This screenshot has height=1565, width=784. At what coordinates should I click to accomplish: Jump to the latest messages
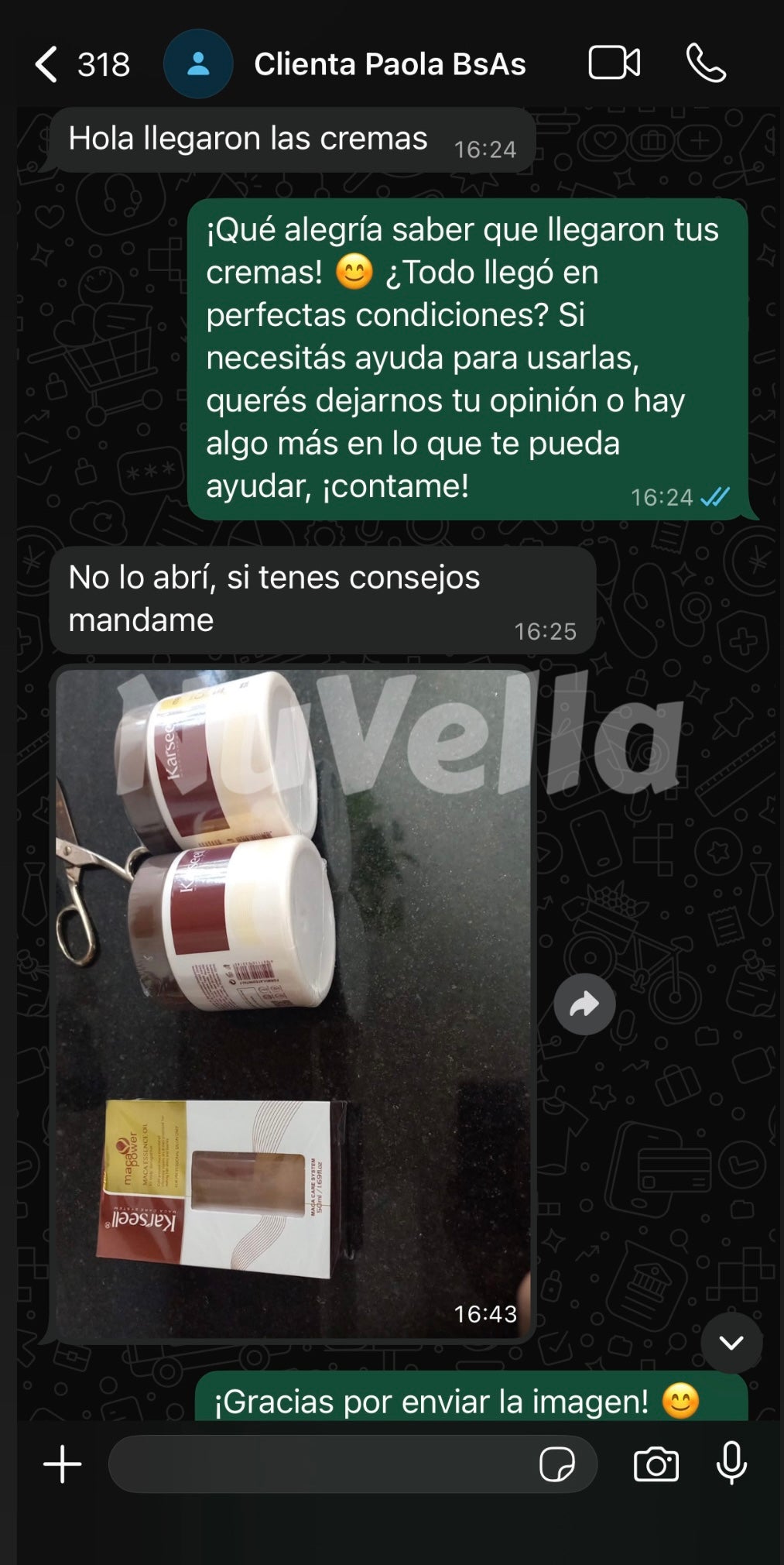click(731, 1342)
